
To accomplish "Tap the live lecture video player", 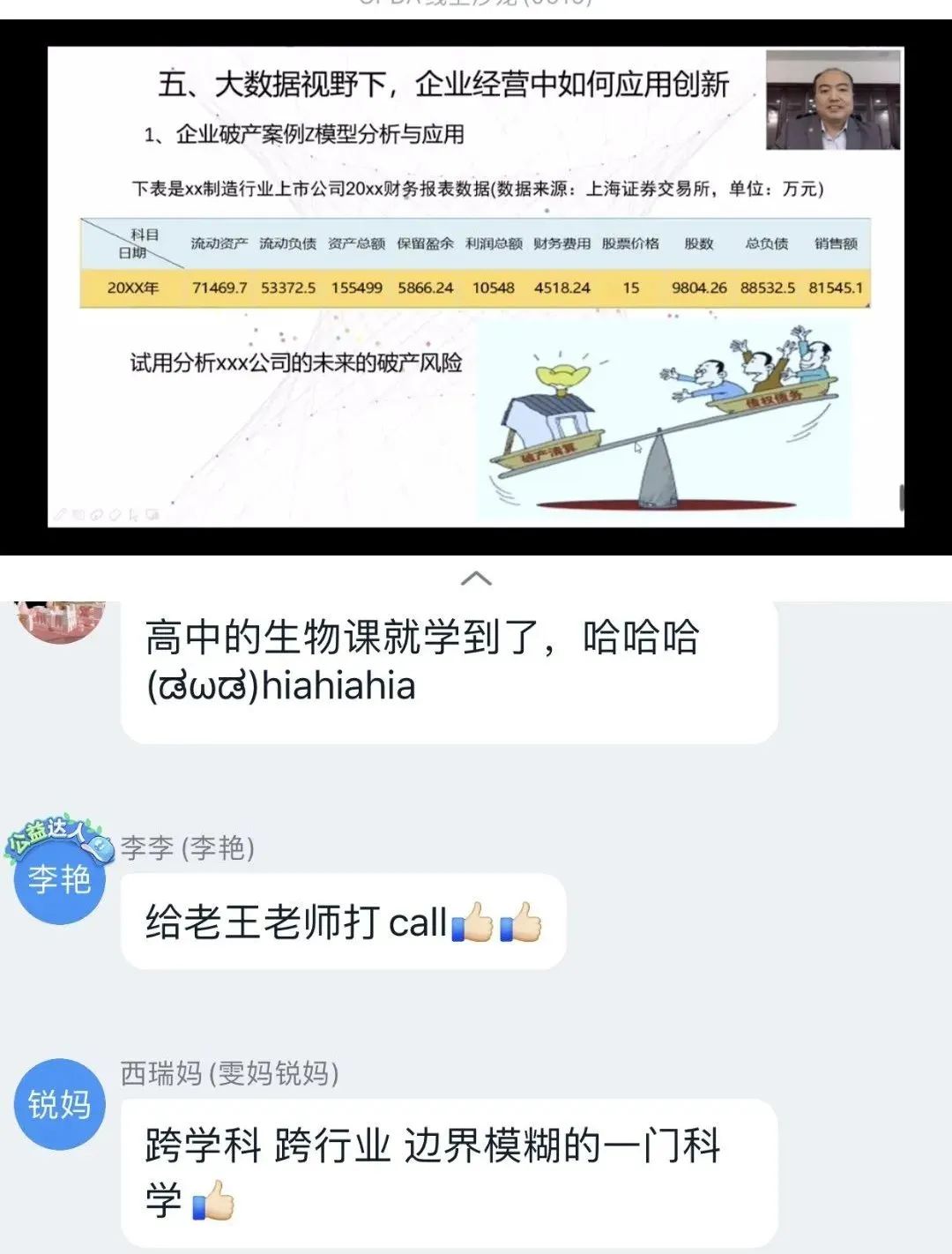I will [476, 287].
